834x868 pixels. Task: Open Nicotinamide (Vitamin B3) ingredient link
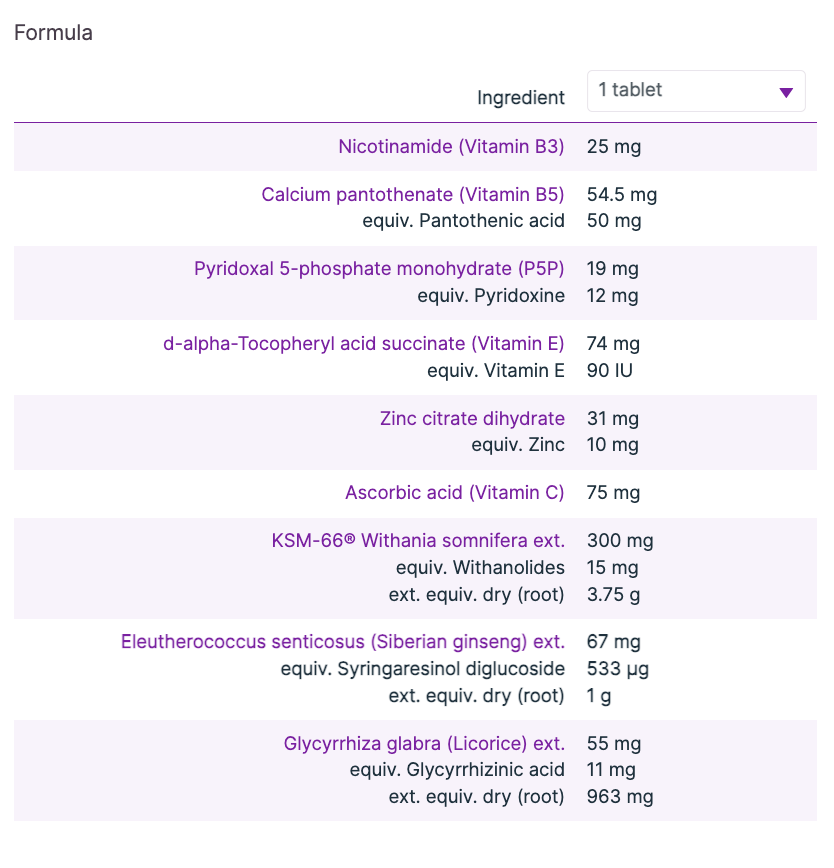click(x=451, y=147)
